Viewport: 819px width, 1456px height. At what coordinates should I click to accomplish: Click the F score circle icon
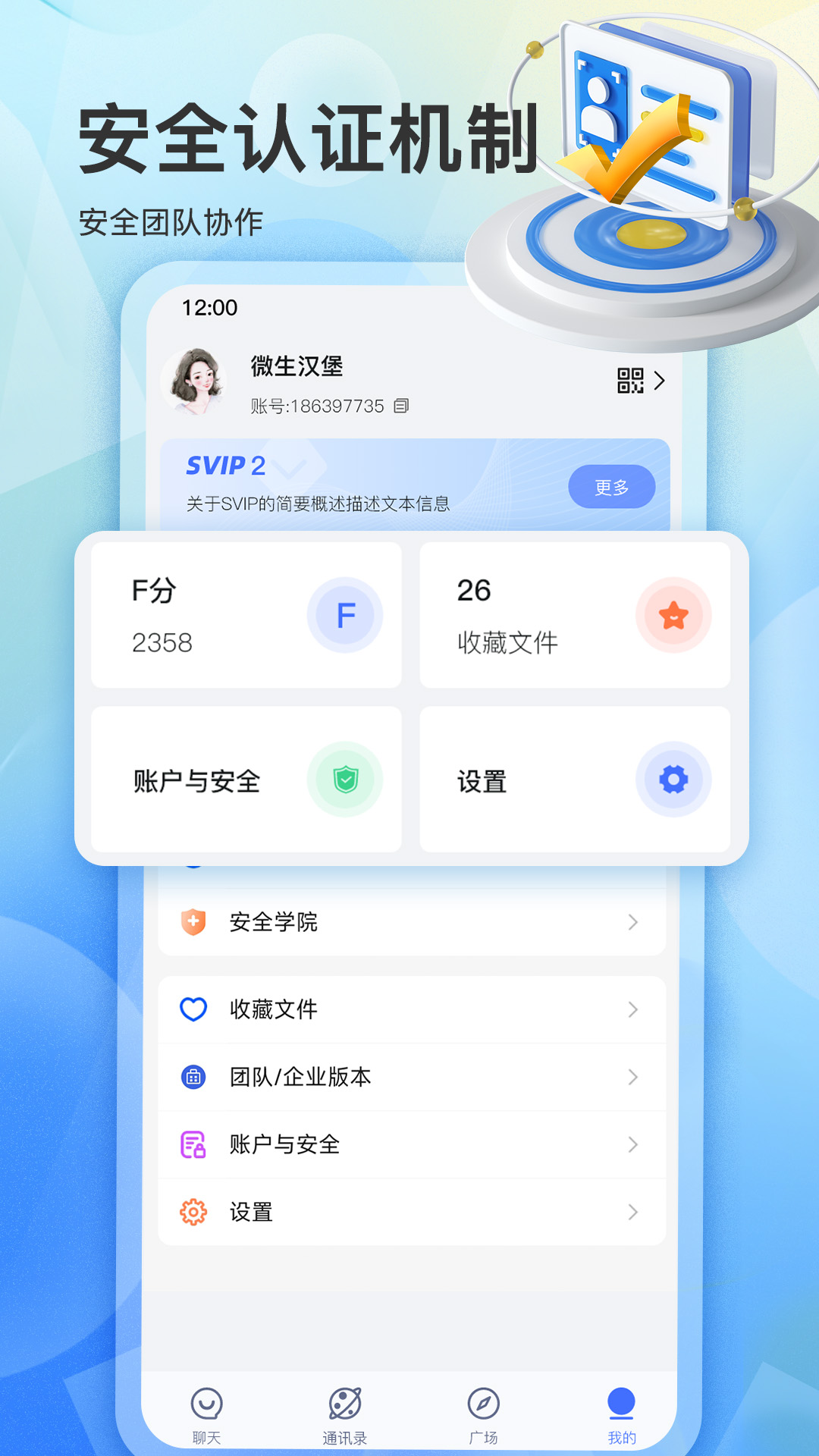[346, 615]
